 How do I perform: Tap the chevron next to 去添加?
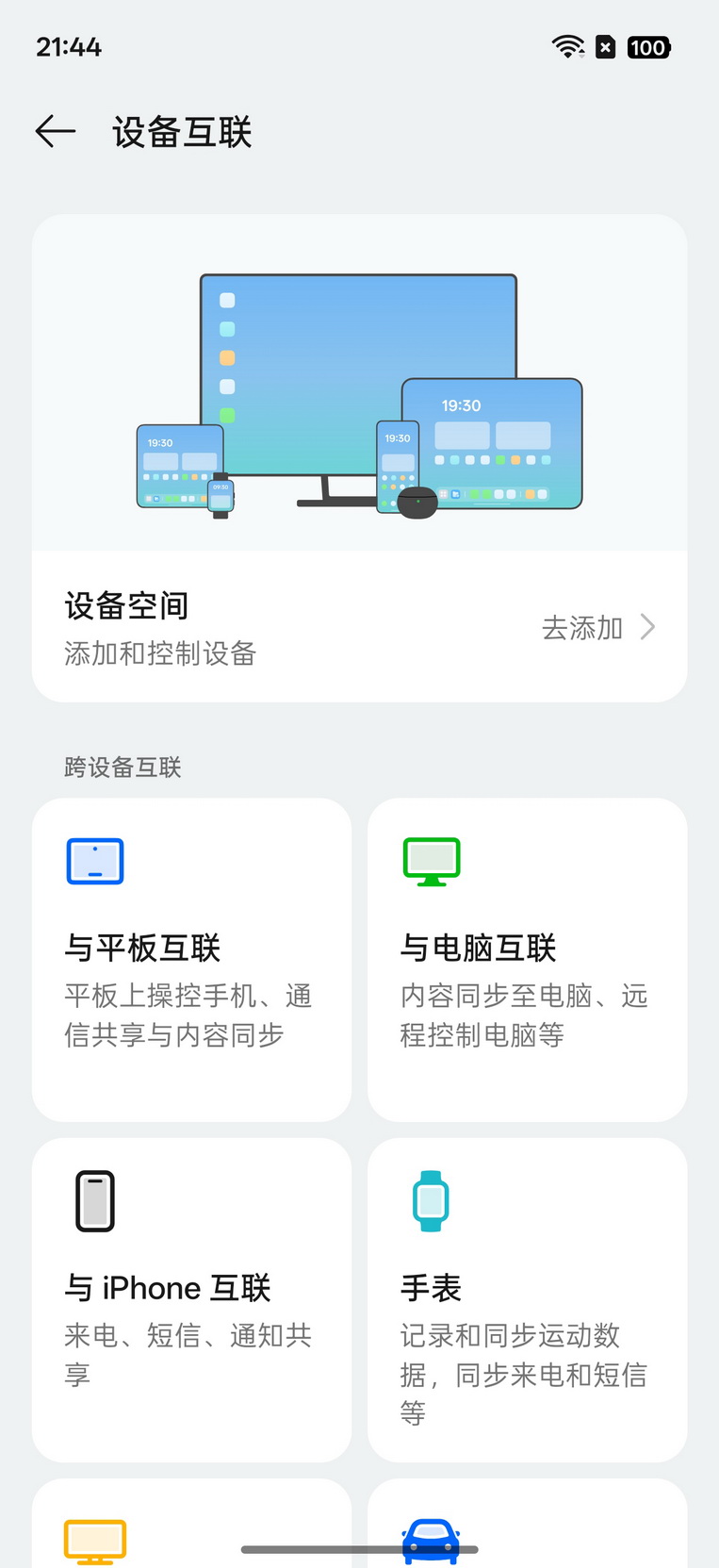tap(647, 626)
